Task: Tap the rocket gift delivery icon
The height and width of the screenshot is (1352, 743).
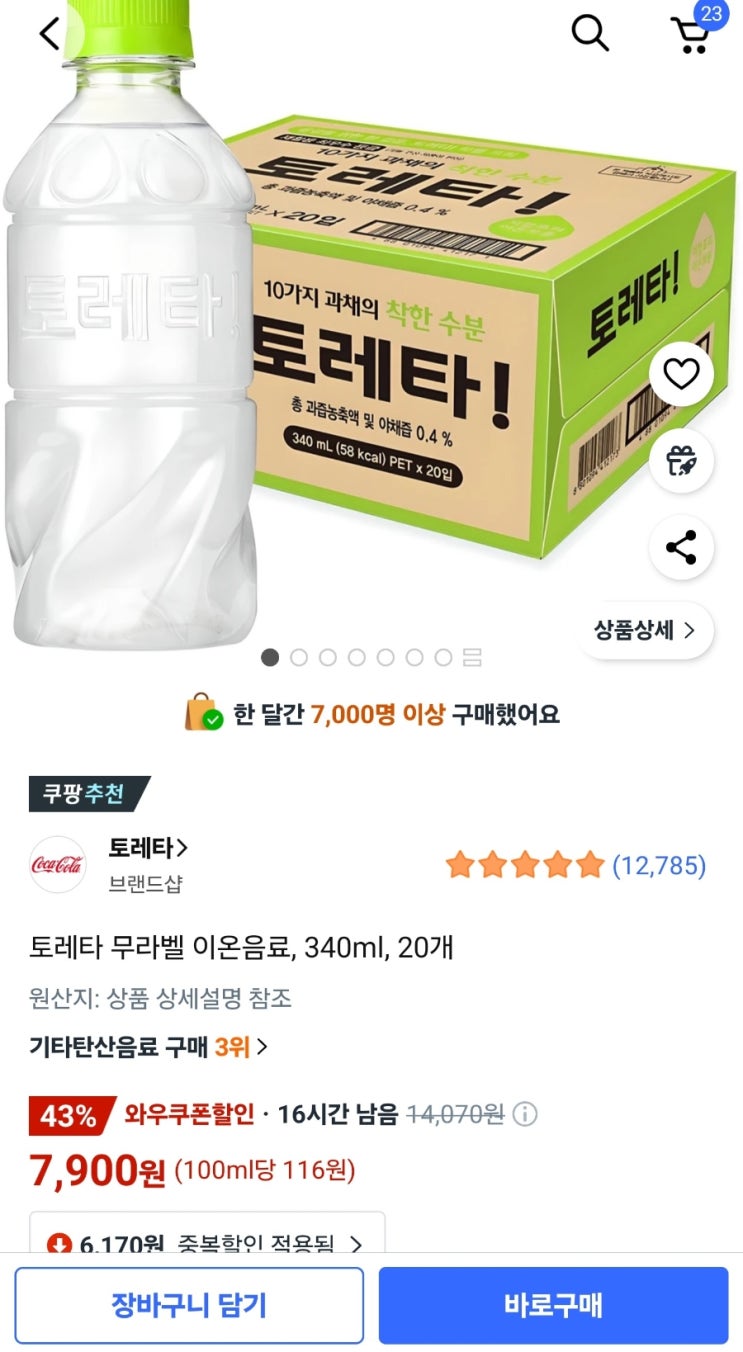Action: click(681, 461)
